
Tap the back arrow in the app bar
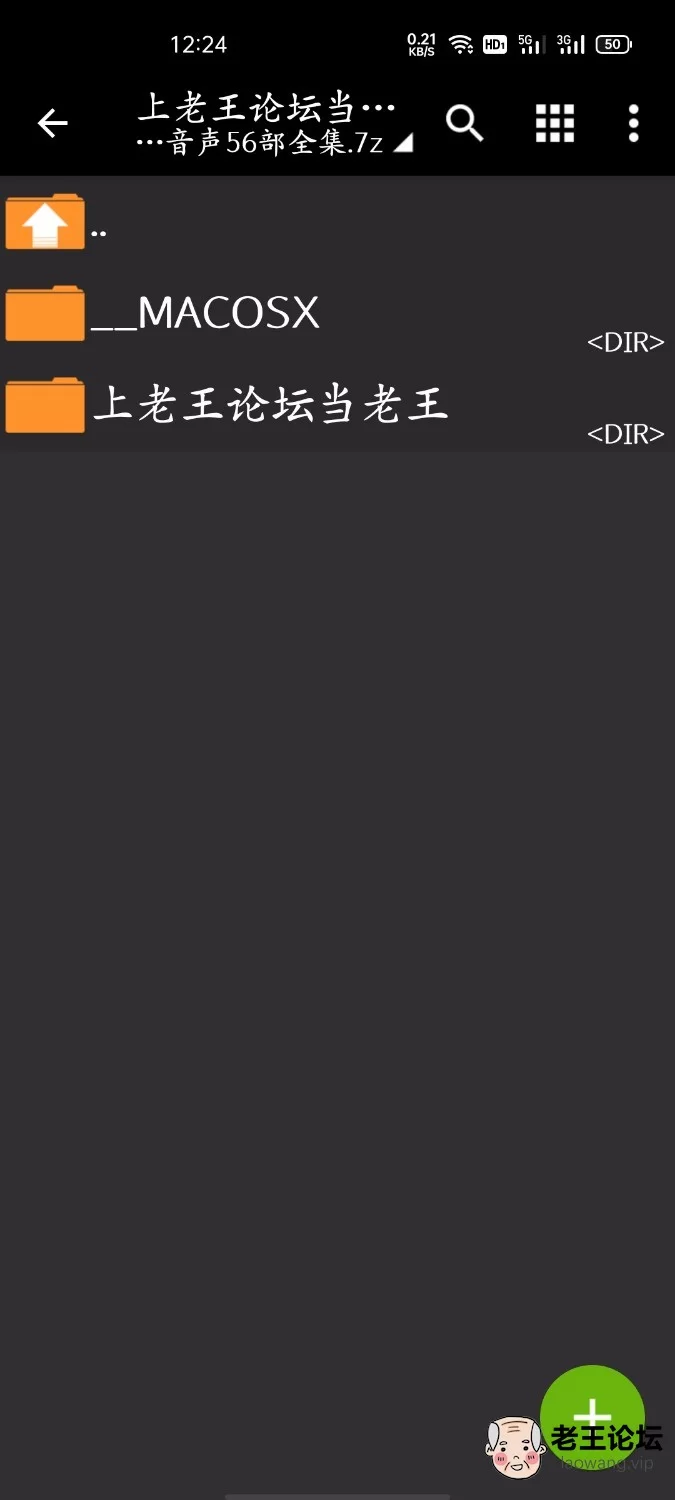pyautogui.click(x=52, y=123)
